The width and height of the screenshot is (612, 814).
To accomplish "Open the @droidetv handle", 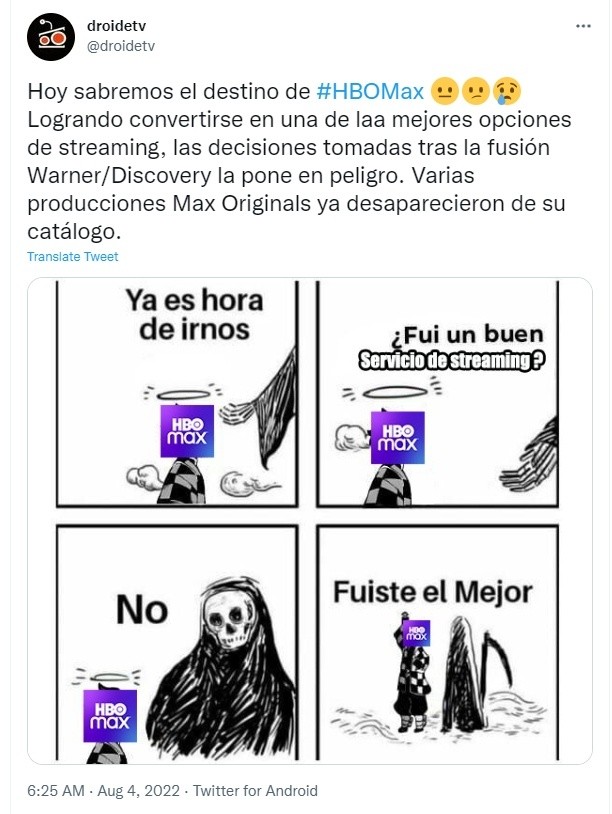I will [x=121, y=46].
